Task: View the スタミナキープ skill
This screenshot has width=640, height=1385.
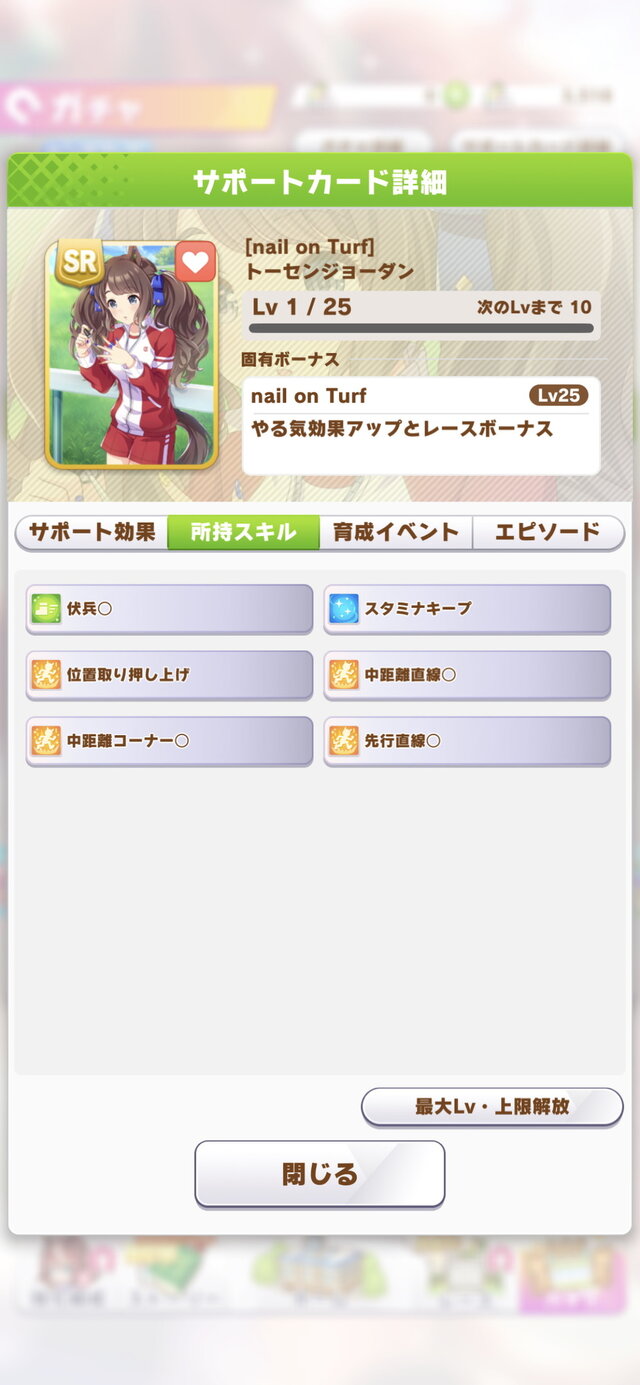Action: (467, 608)
